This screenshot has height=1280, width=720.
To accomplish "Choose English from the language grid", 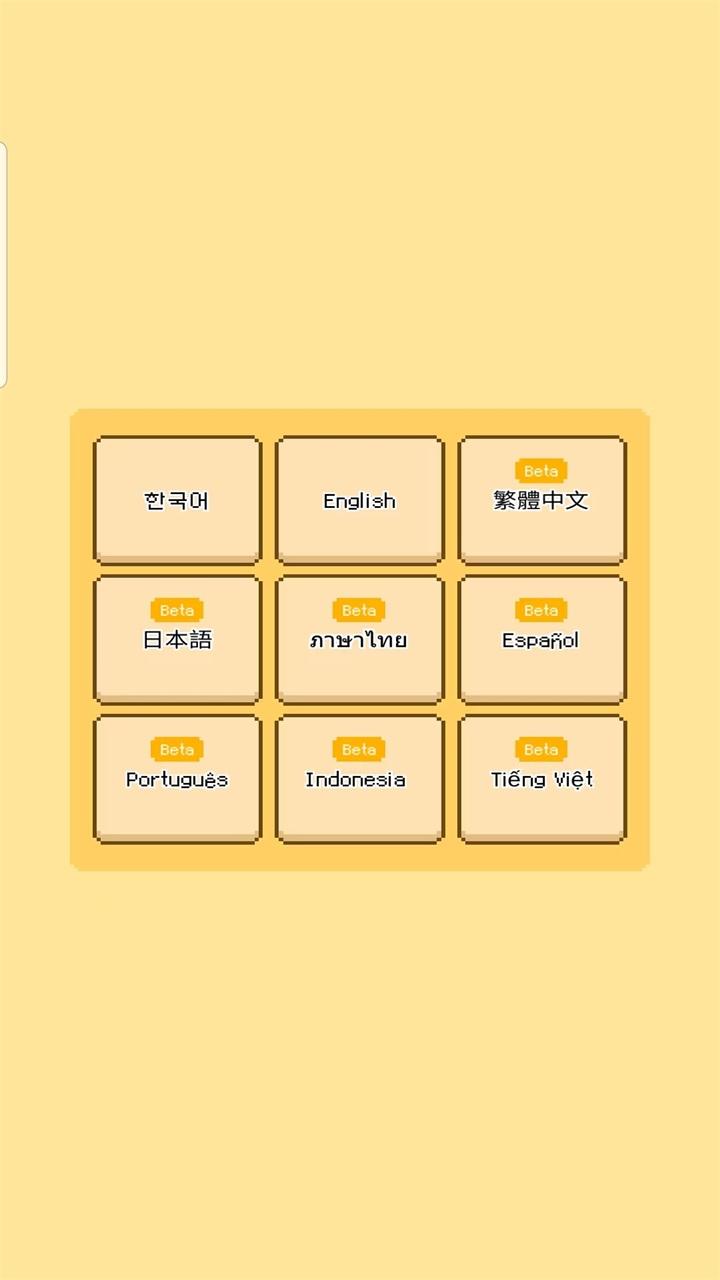I will (x=358, y=499).
